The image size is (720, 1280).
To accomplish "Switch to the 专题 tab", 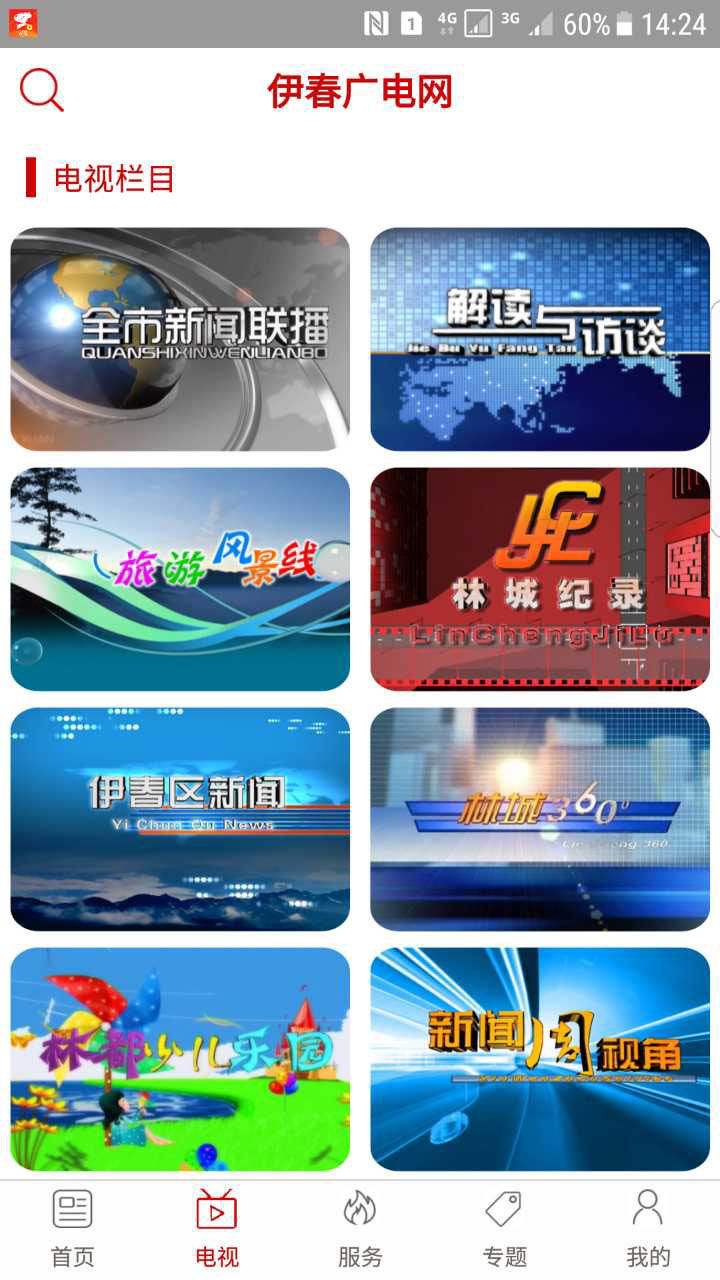I will (x=504, y=1229).
